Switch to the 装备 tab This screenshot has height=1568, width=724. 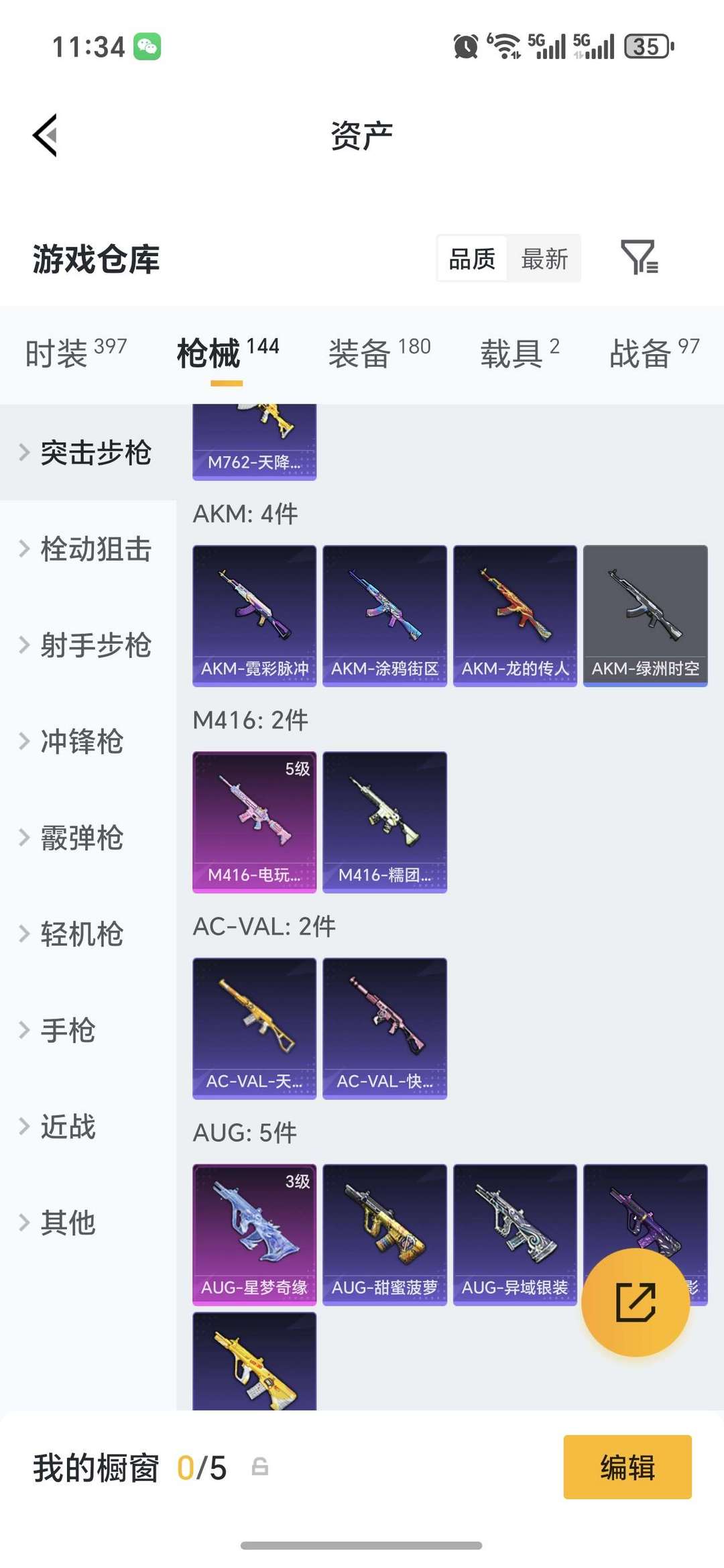click(x=379, y=353)
